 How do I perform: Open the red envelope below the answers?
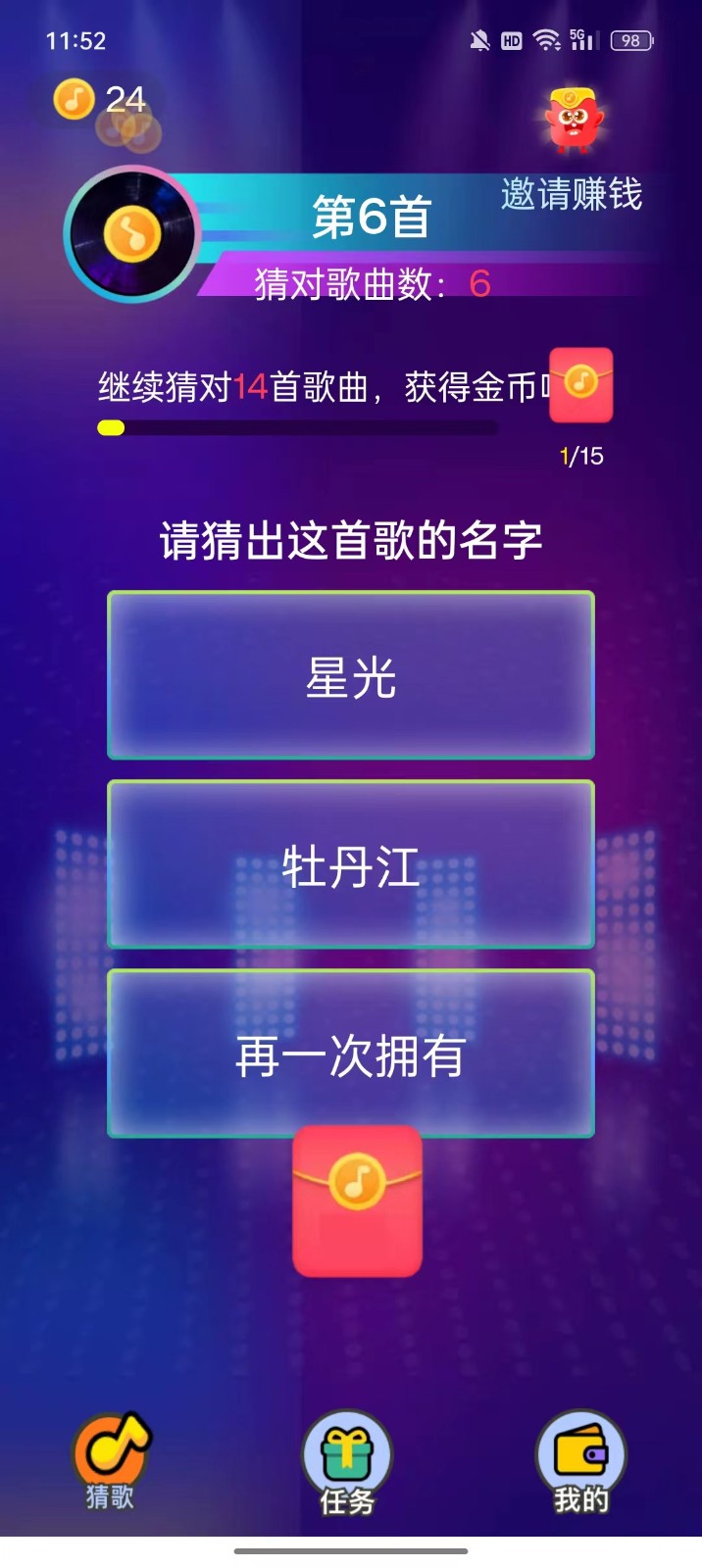357,1201
